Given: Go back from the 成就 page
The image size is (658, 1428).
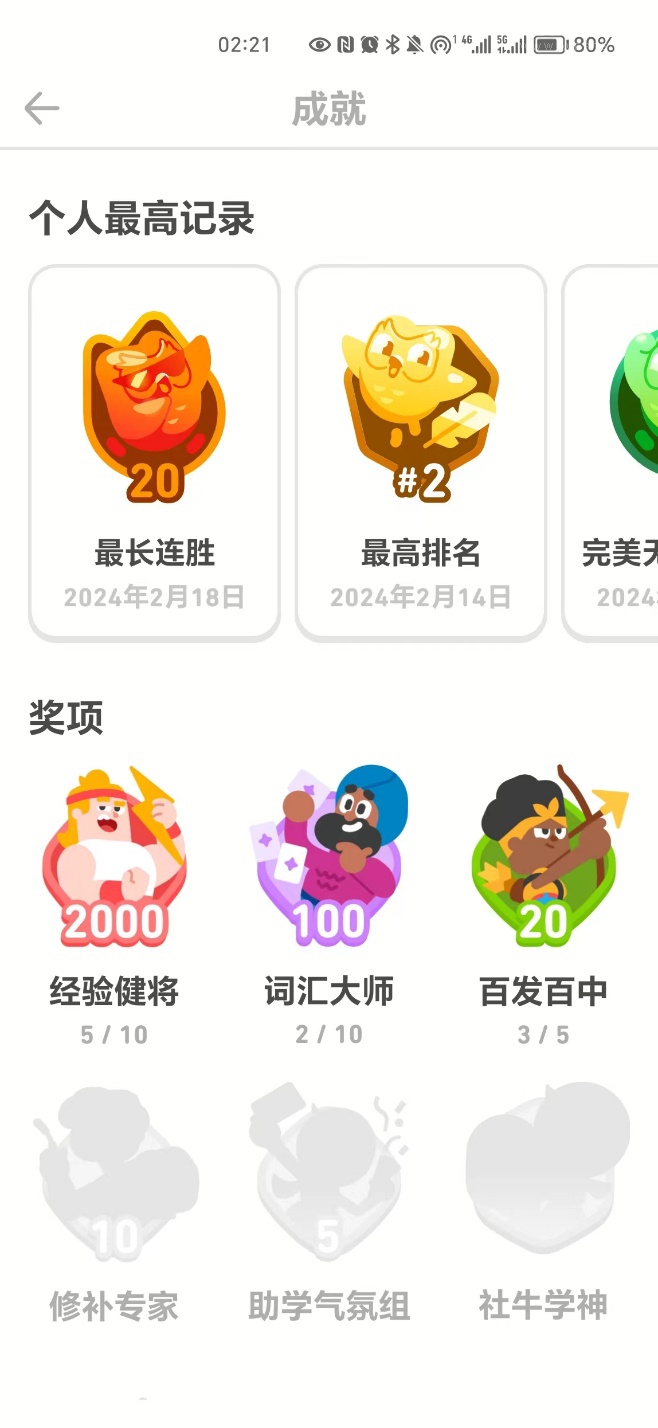Looking at the screenshot, I should 42,108.
